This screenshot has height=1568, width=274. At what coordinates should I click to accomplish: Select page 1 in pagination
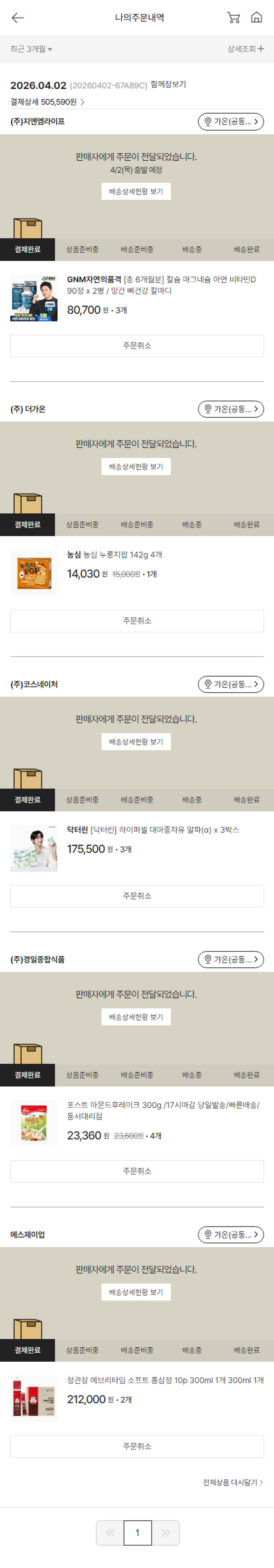tap(137, 1533)
